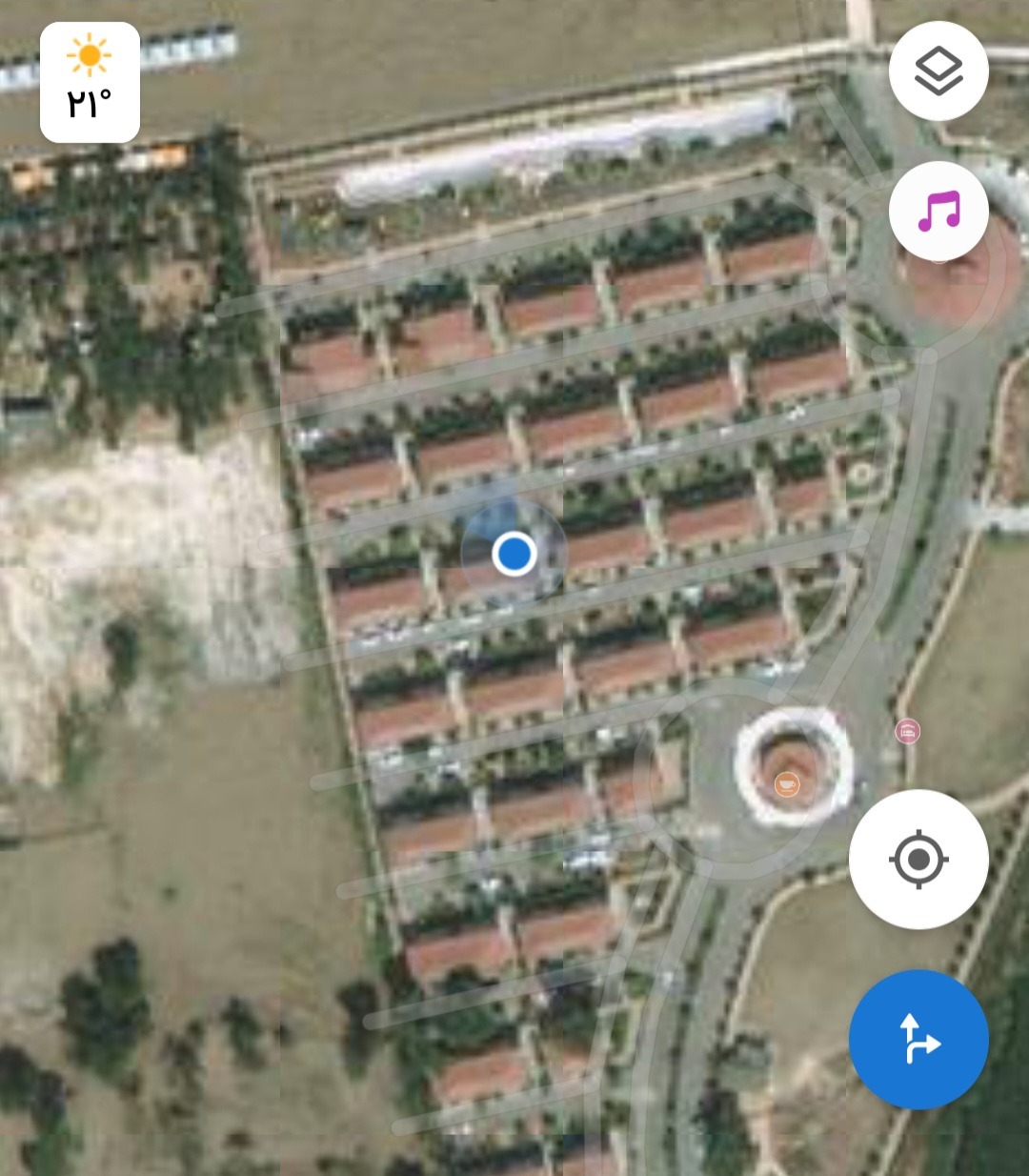This screenshot has height=1176, width=1029.
Task: Open the map layers selector
Action: pos(938,71)
